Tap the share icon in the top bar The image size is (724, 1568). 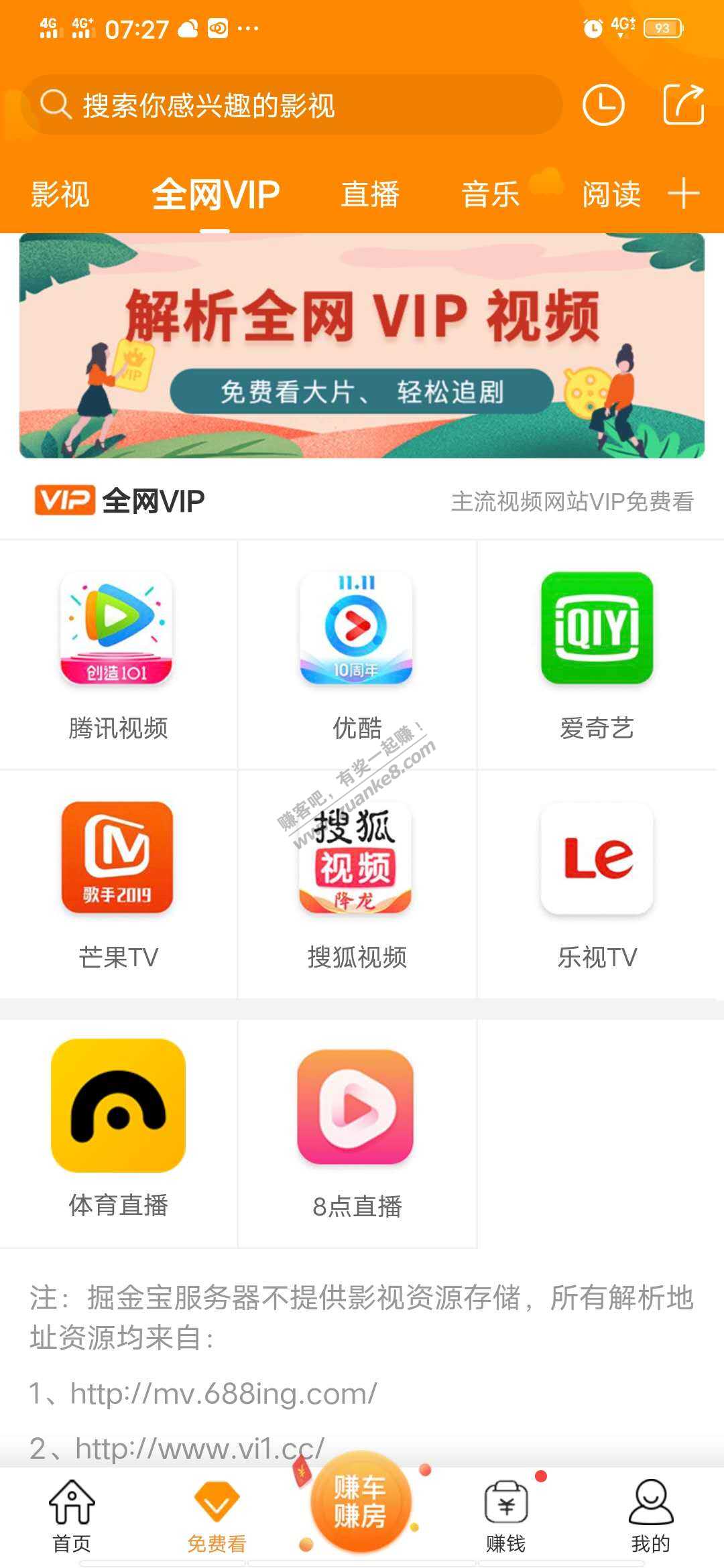(683, 105)
